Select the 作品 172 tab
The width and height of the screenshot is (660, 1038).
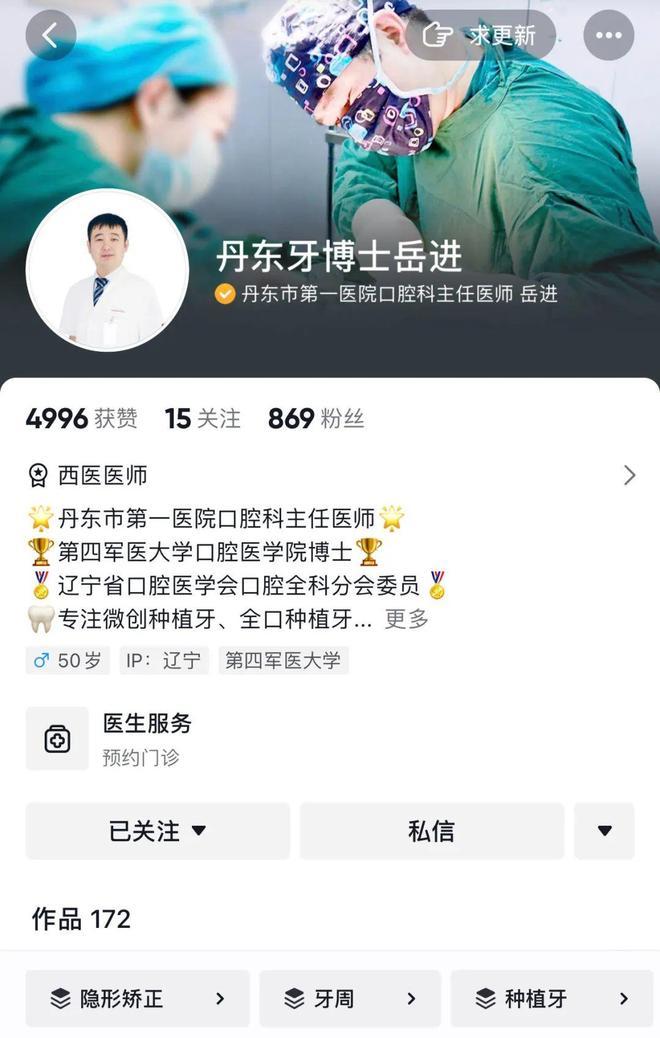(82, 919)
